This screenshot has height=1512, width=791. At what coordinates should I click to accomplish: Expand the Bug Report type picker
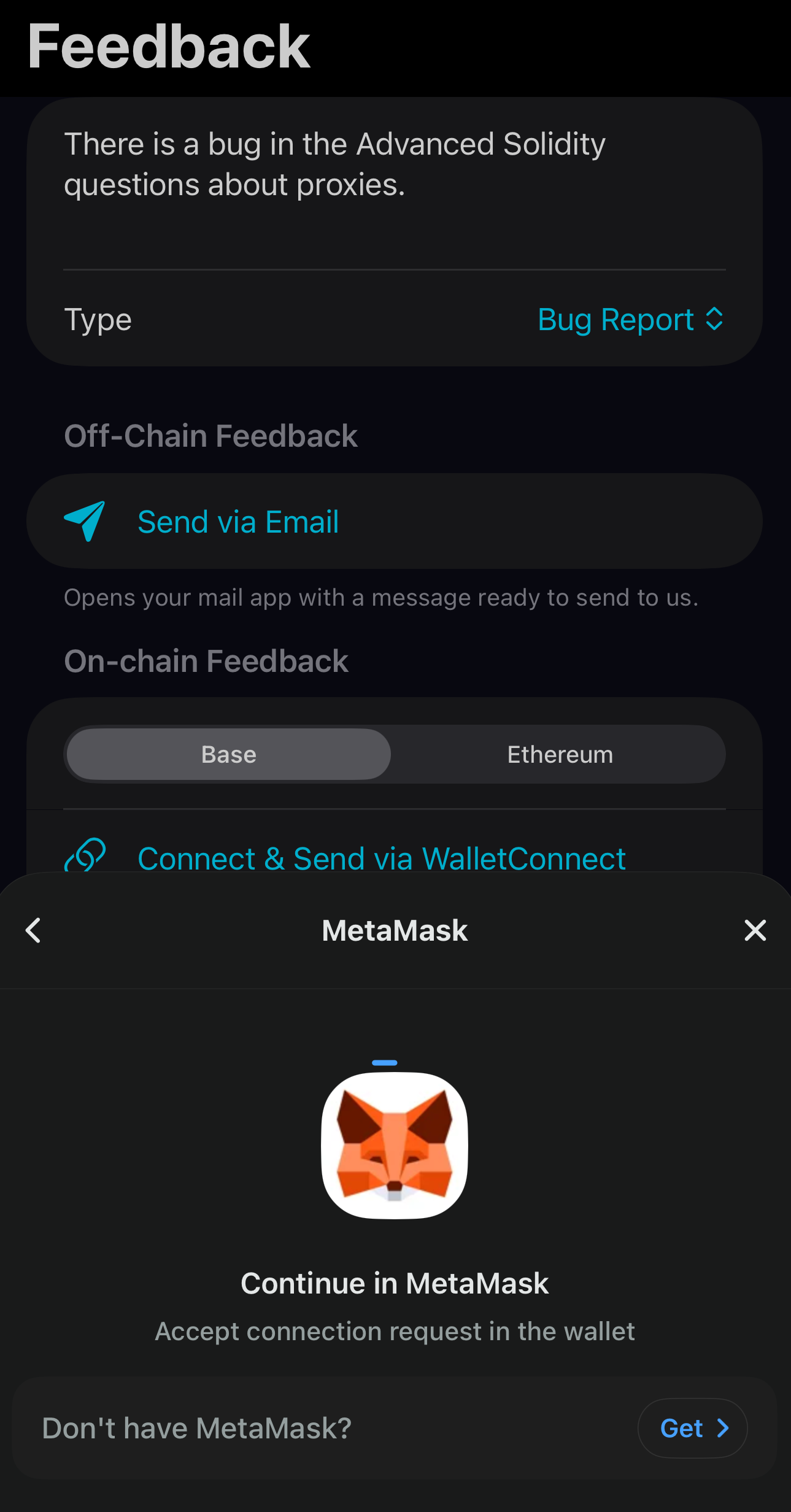click(630, 318)
